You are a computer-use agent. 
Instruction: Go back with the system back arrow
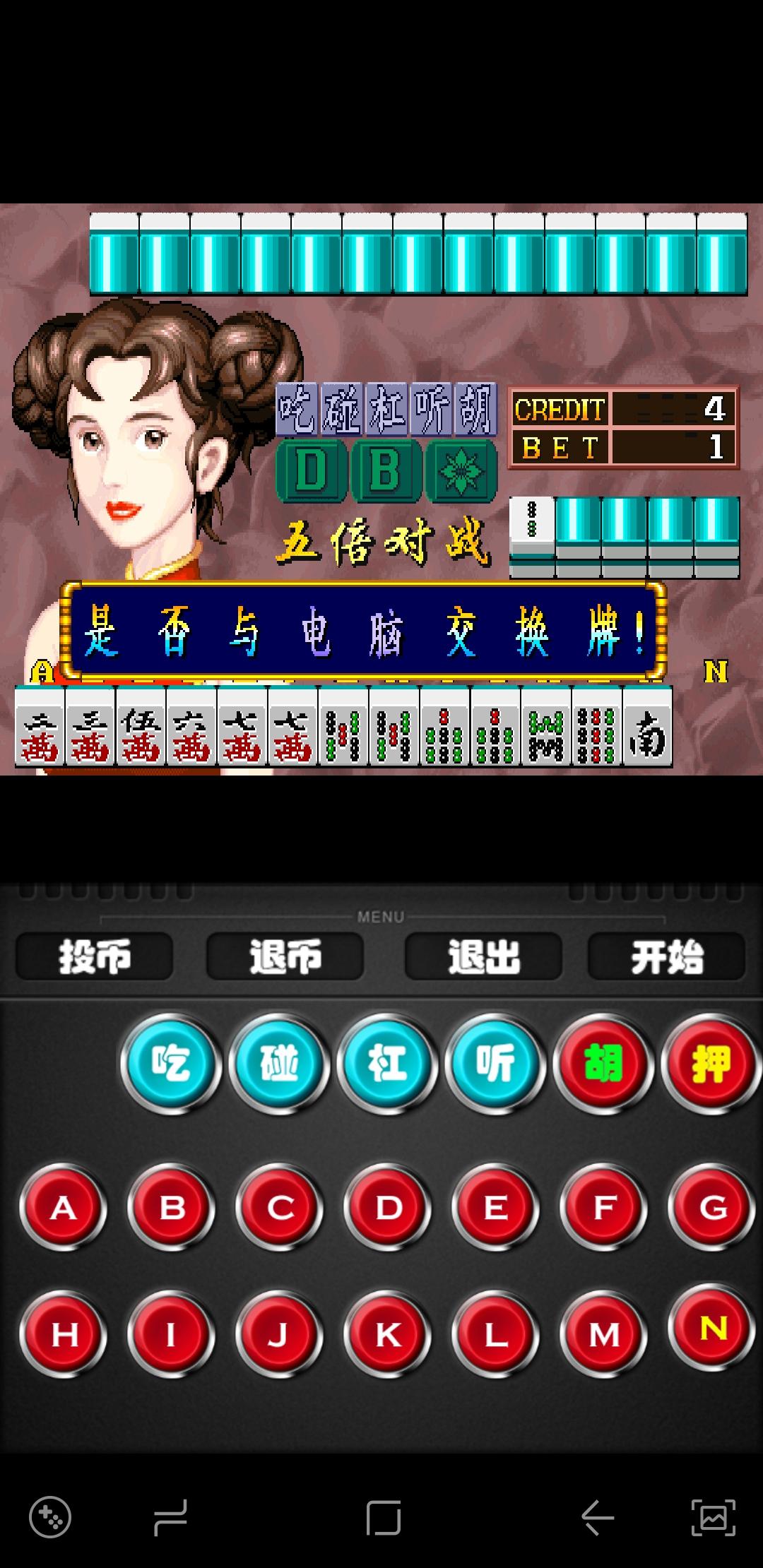point(598,1516)
